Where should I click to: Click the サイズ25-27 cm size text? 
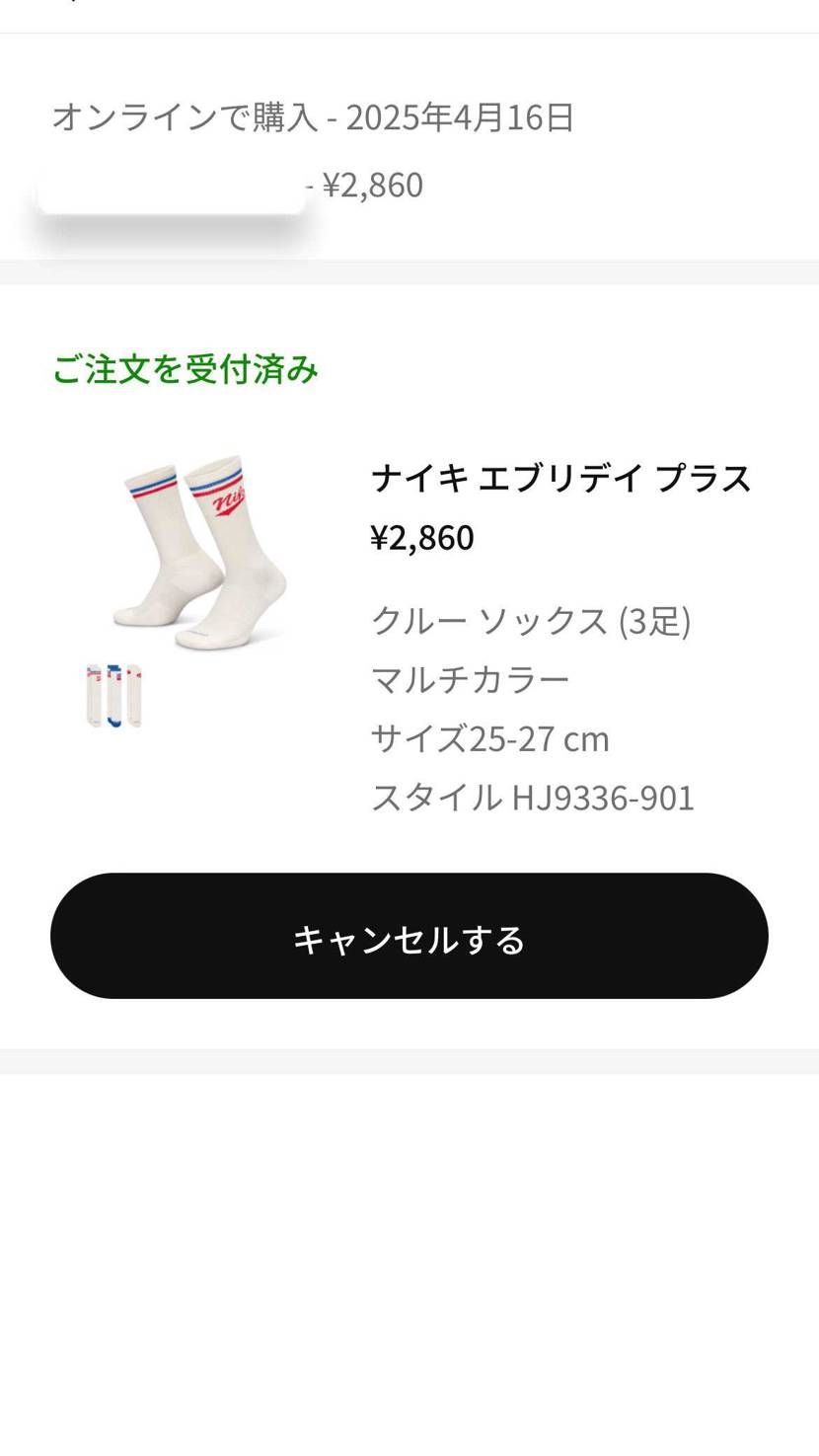click(x=488, y=737)
